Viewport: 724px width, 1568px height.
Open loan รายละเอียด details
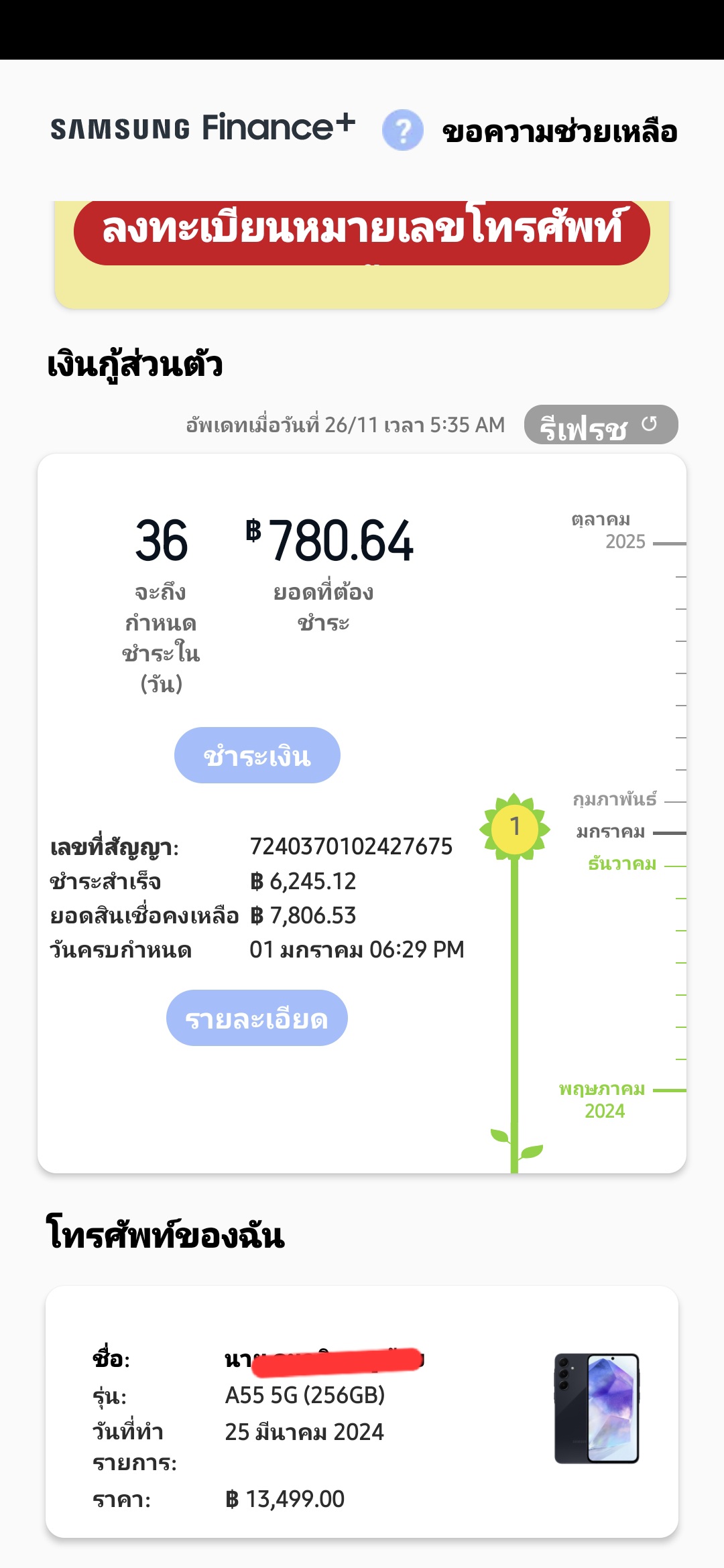[x=257, y=1018]
